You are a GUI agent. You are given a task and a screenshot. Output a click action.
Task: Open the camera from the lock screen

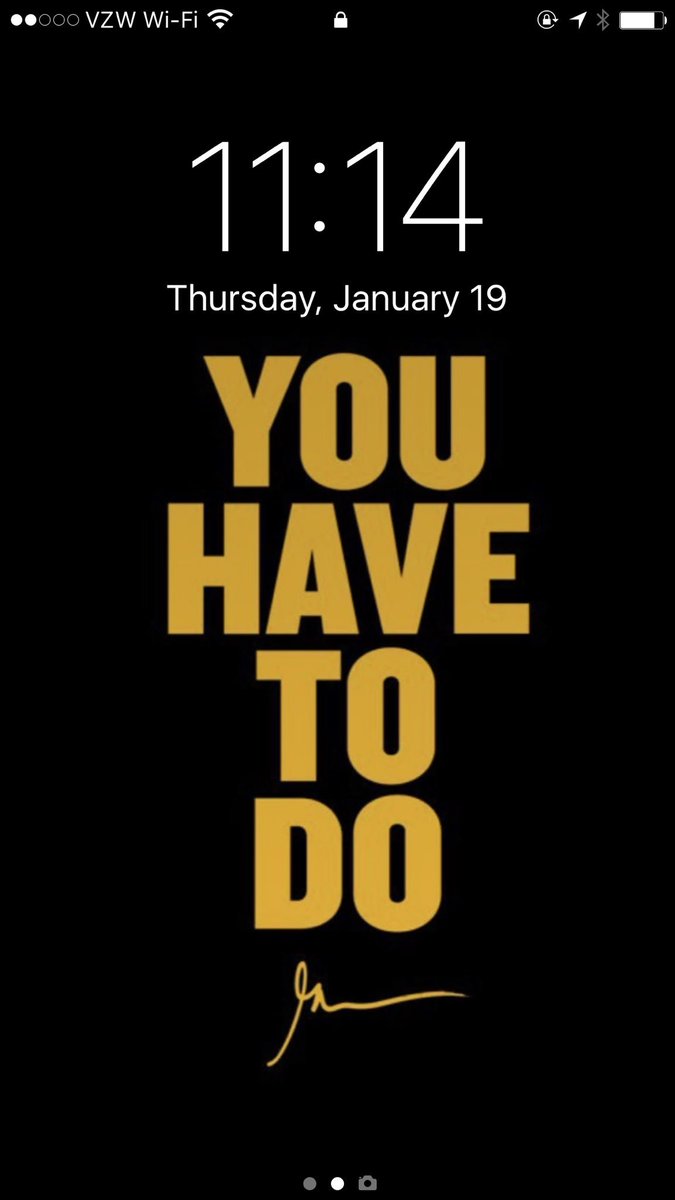(x=367, y=1183)
